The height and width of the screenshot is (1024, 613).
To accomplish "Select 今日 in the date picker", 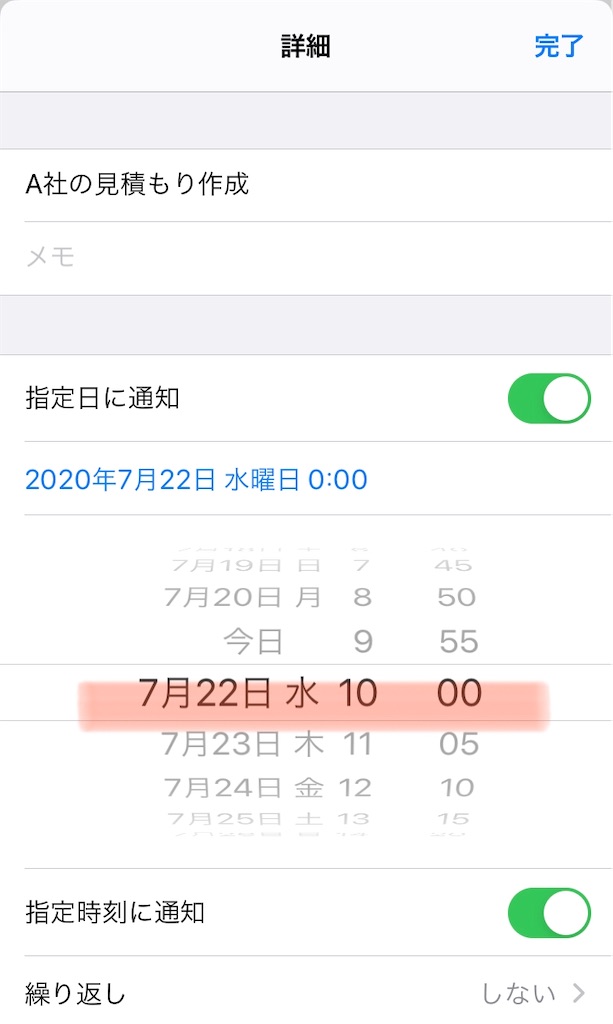I will coord(253,641).
